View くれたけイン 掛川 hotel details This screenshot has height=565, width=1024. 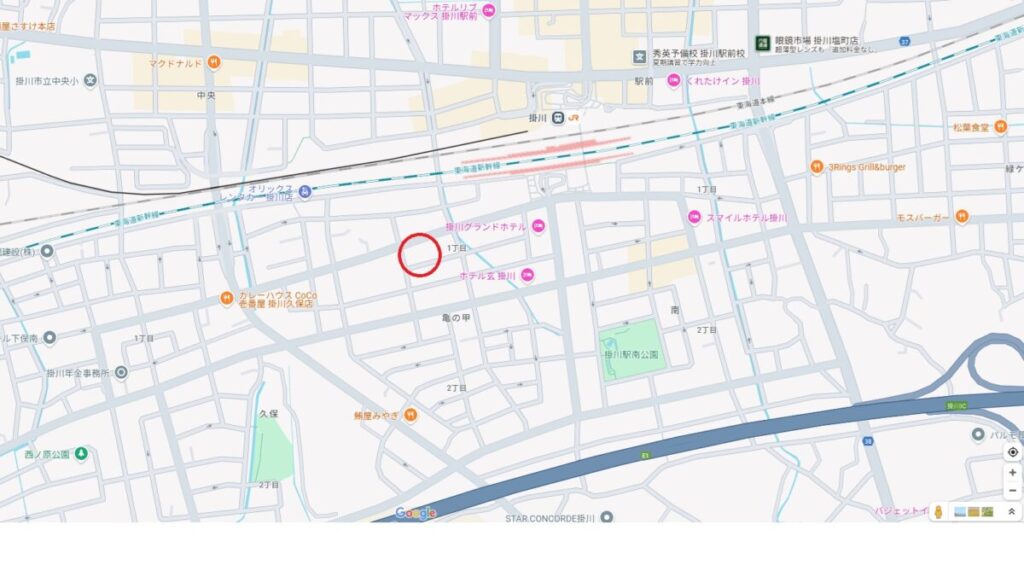[x=673, y=81]
